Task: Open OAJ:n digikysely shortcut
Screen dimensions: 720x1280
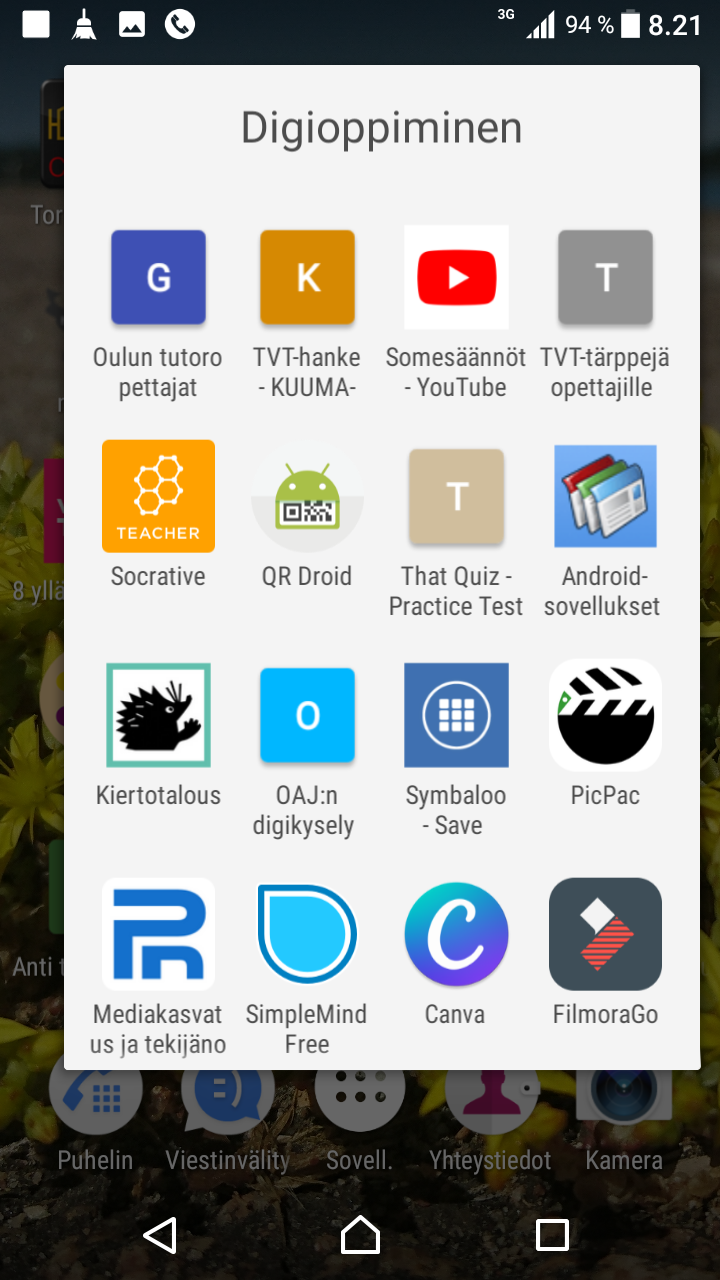Action: pyautogui.click(x=307, y=715)
